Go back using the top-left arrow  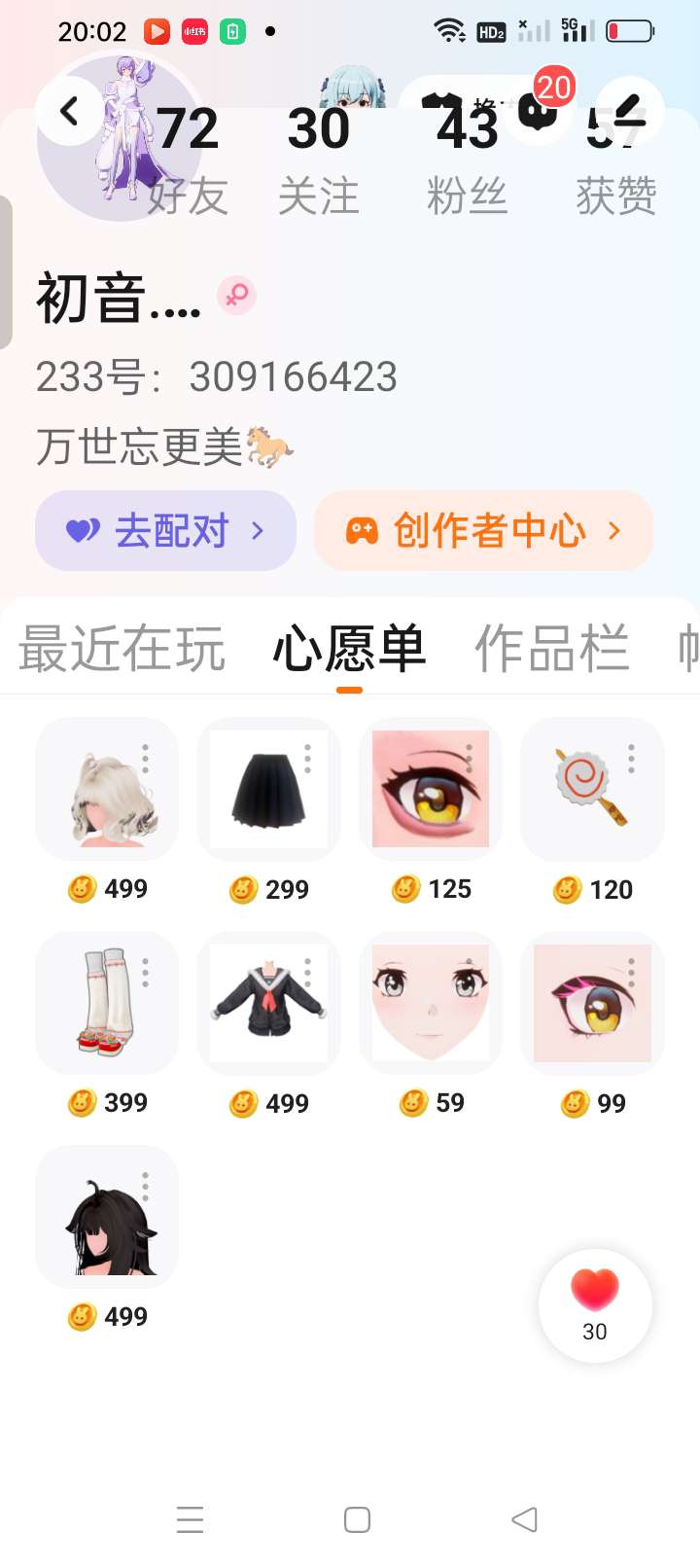pos(69,112)
